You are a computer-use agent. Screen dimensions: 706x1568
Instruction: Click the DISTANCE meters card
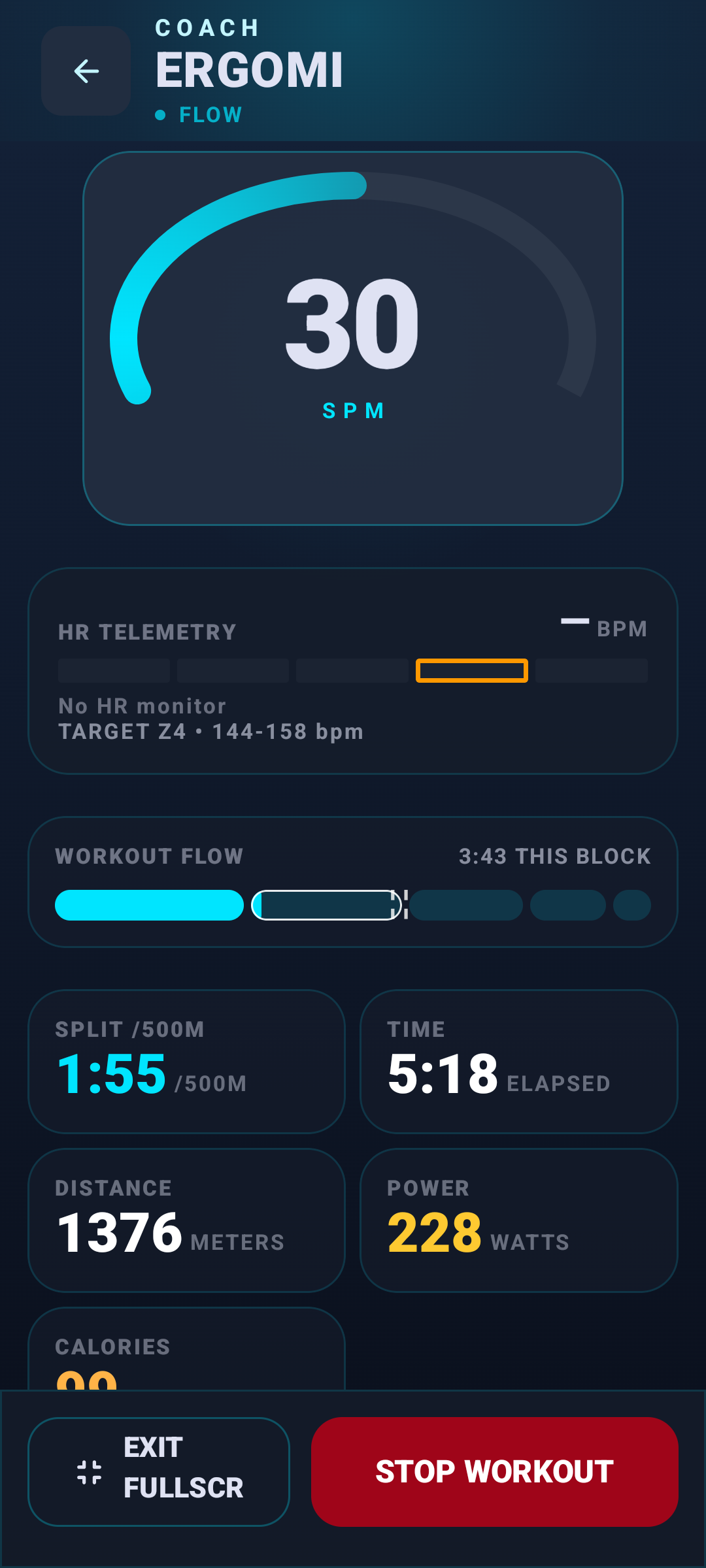(187, 1219)
